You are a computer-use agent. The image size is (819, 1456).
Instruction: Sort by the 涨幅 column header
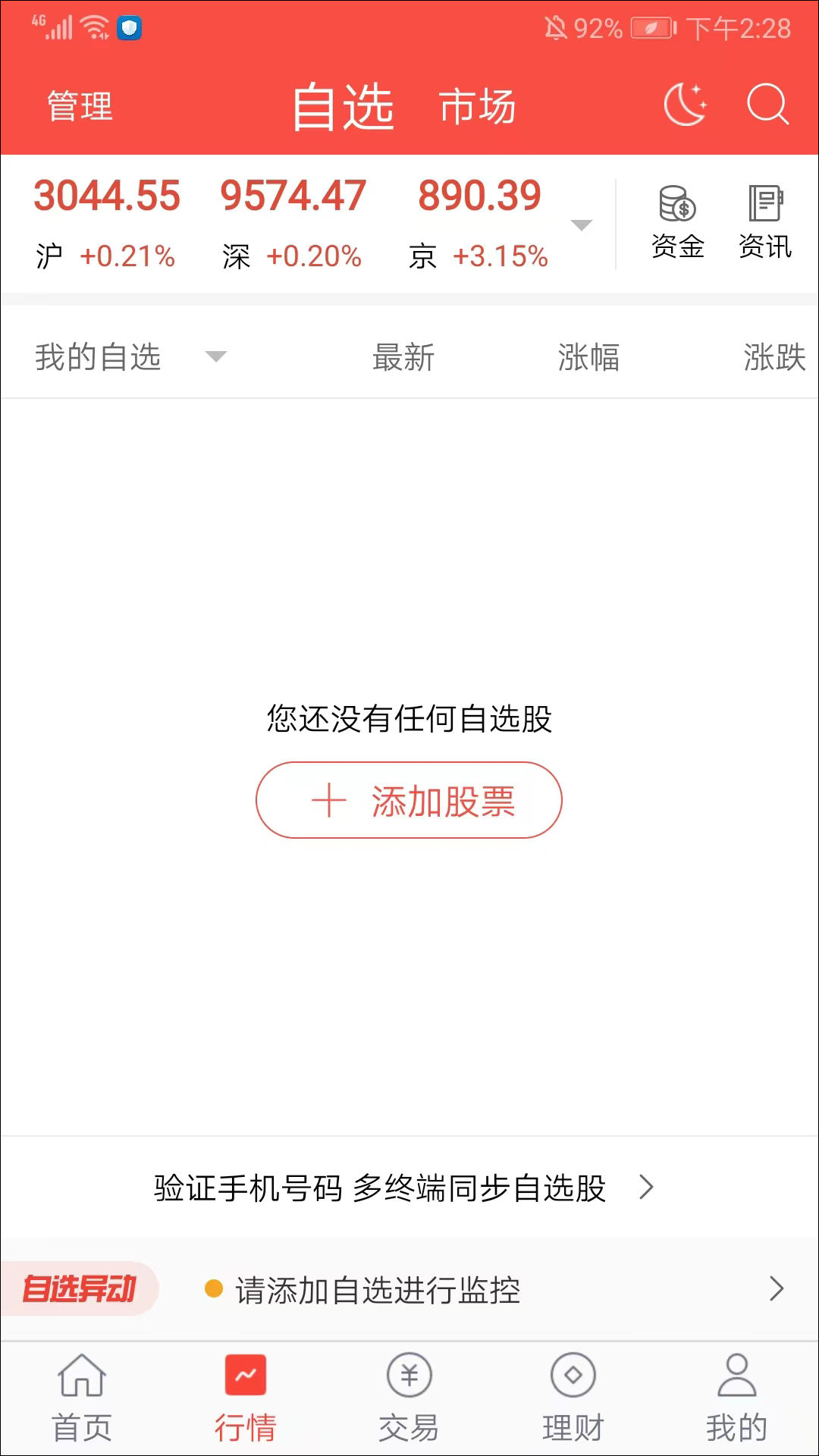(x=588, y=358)
